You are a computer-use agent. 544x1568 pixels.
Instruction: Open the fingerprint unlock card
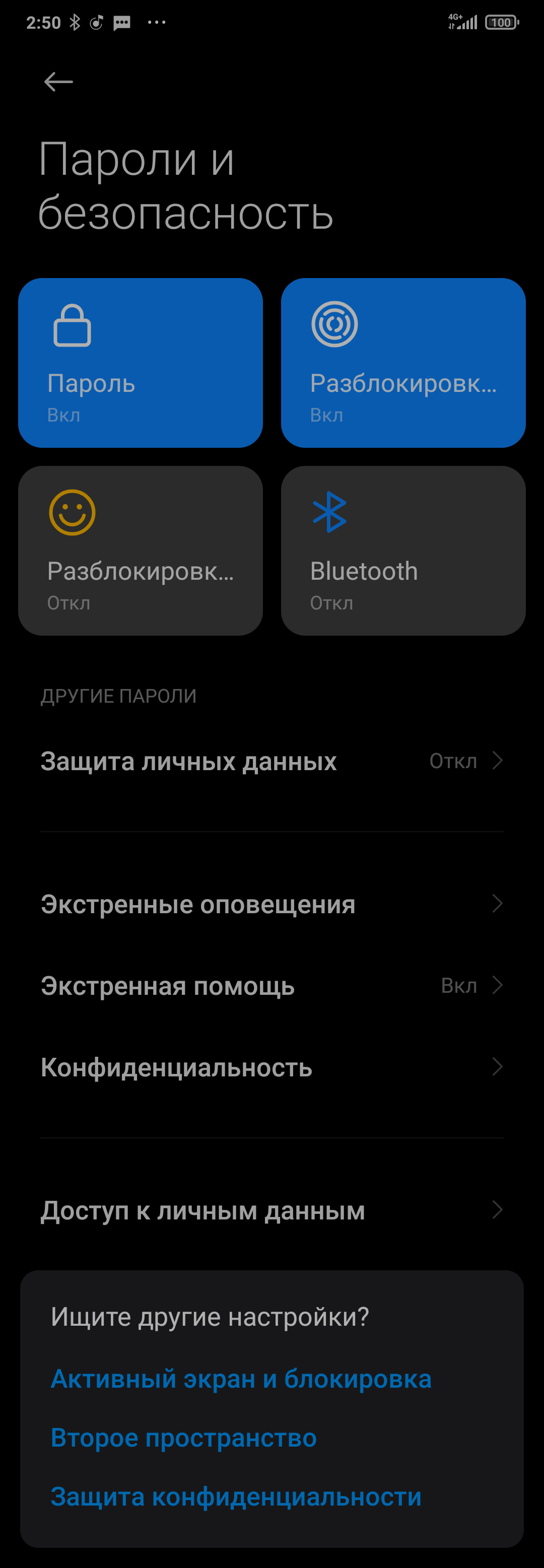click(403, 363)
